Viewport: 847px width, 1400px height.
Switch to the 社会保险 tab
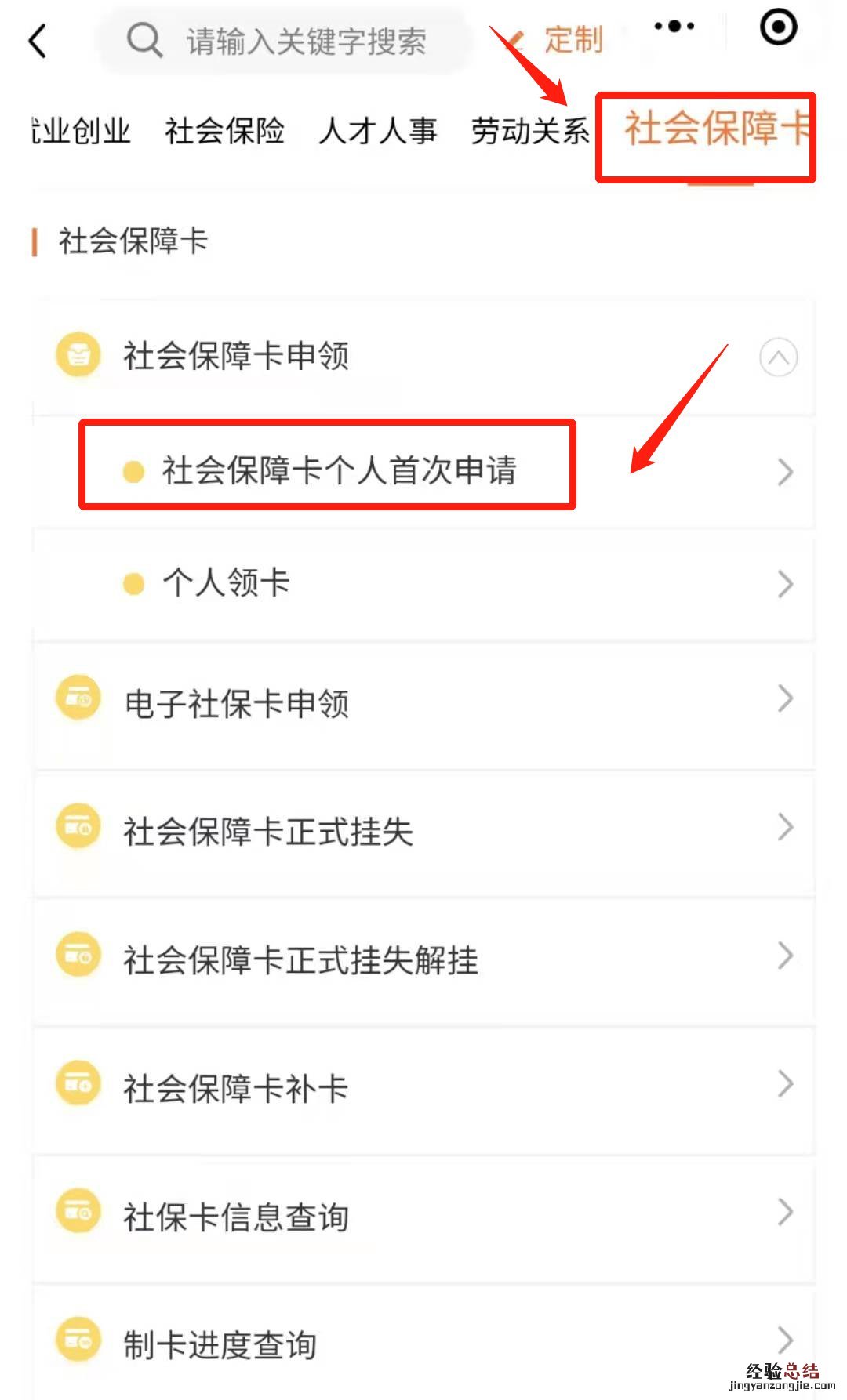(224, 131)
